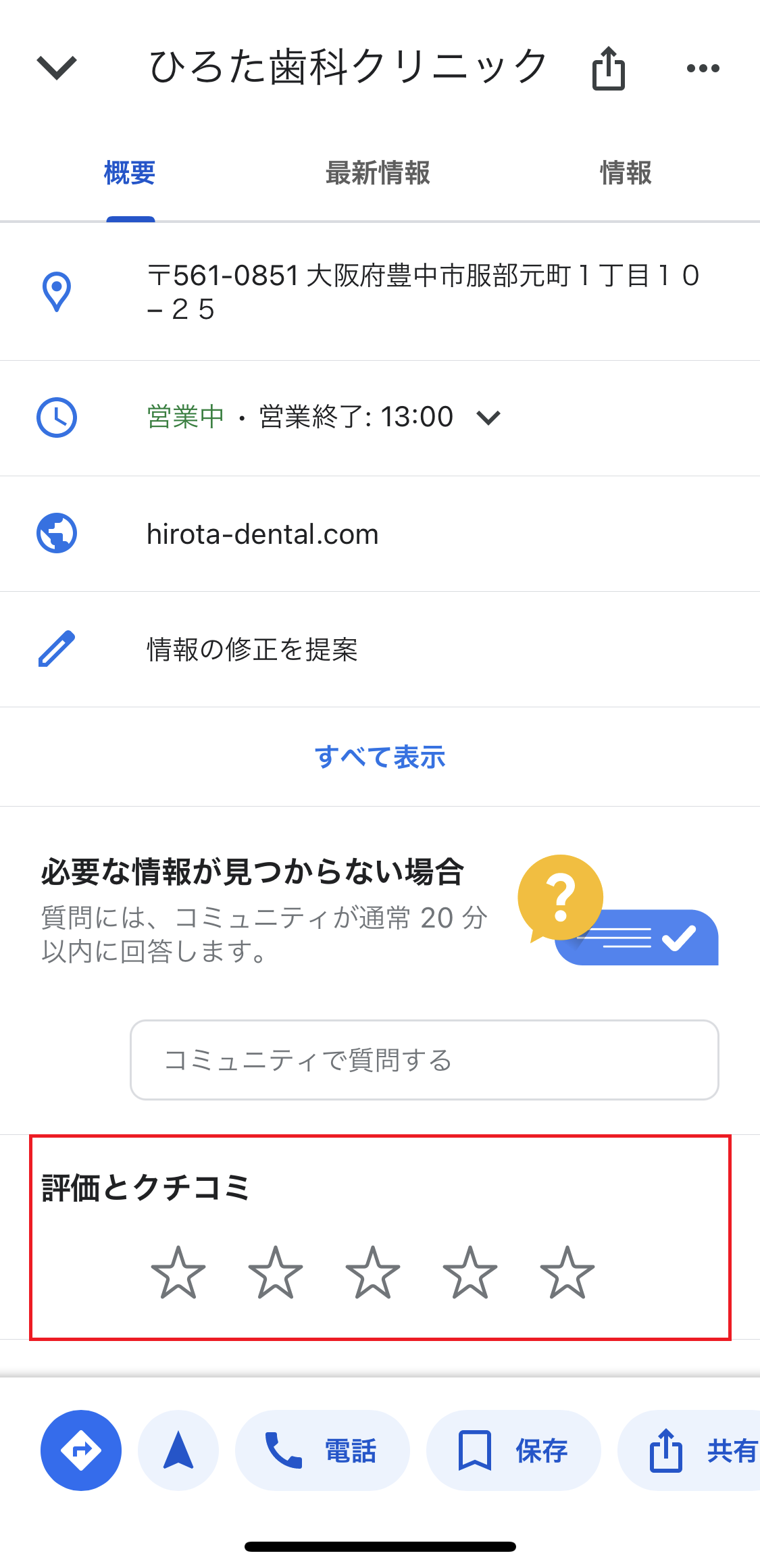Select 情報の修正を提案
The height and width of the screenshot is (1568, 760).
point(252,650)
